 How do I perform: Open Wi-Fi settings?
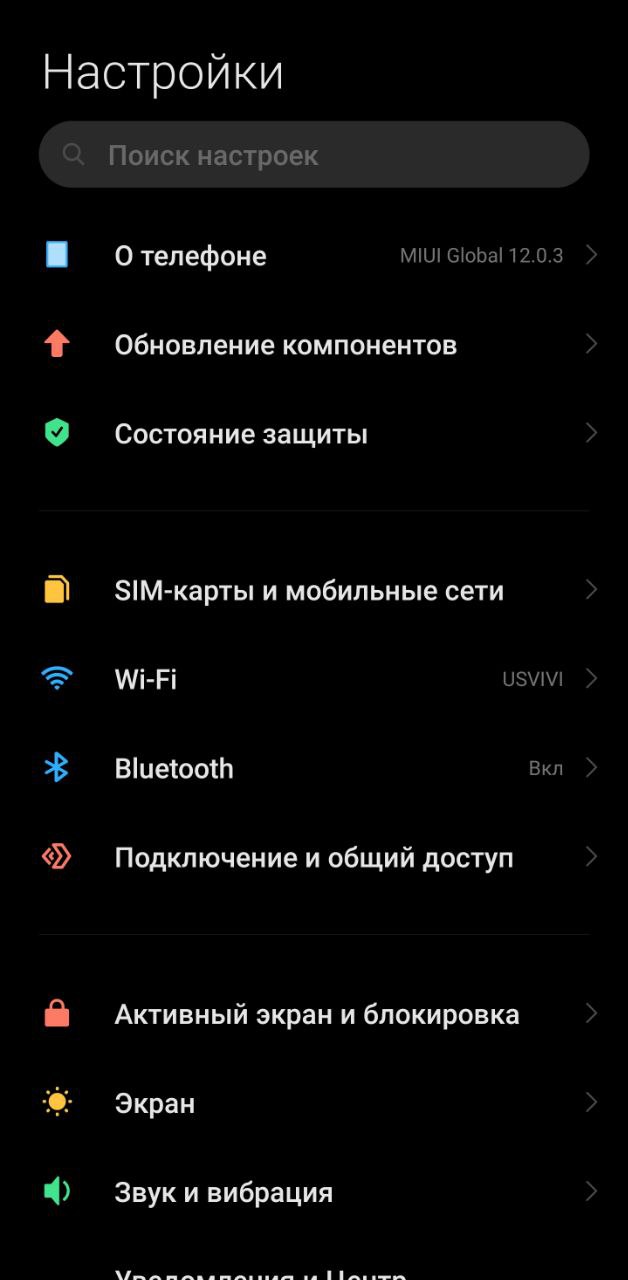click(x=313, y=680)
